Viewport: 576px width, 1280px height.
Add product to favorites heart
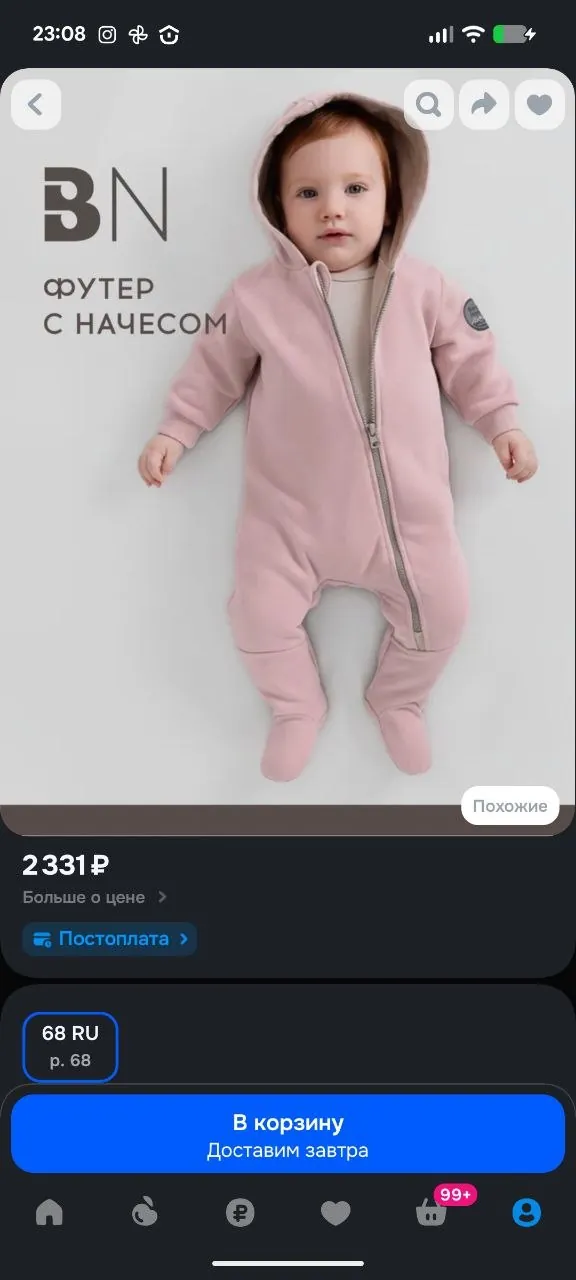[539, 104]
